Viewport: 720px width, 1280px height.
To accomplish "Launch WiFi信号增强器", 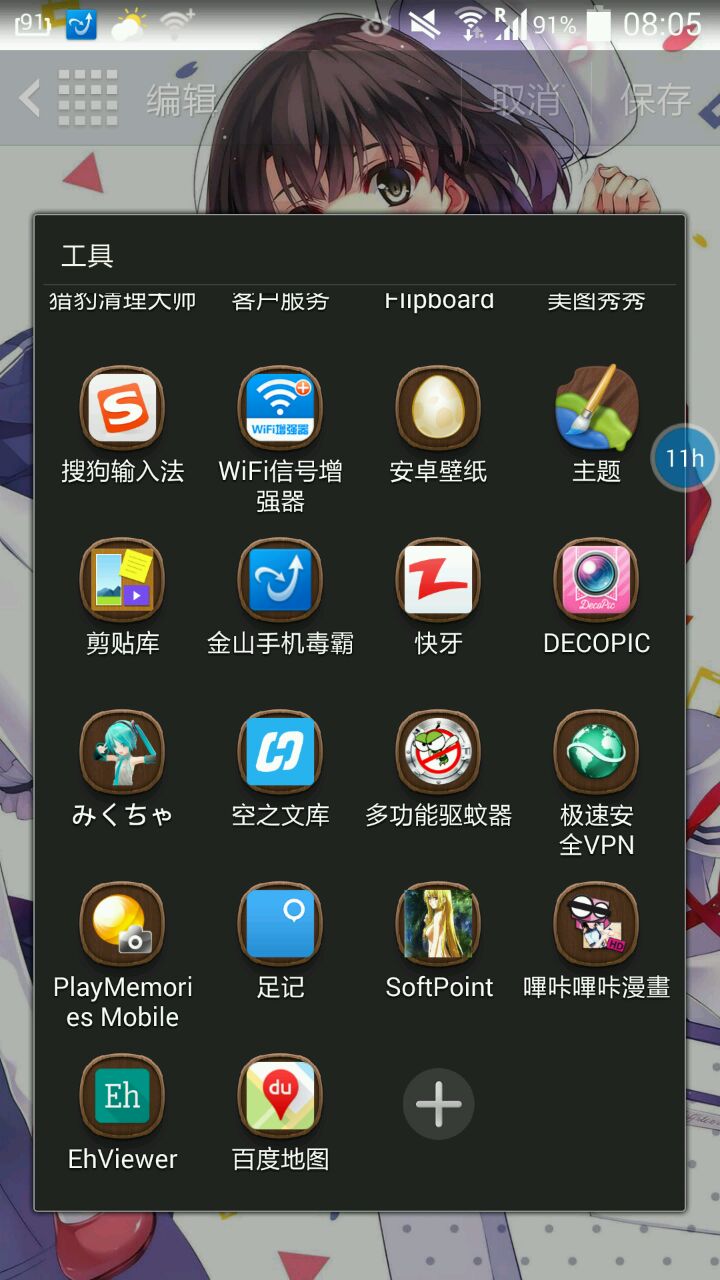I will [280, 408].
